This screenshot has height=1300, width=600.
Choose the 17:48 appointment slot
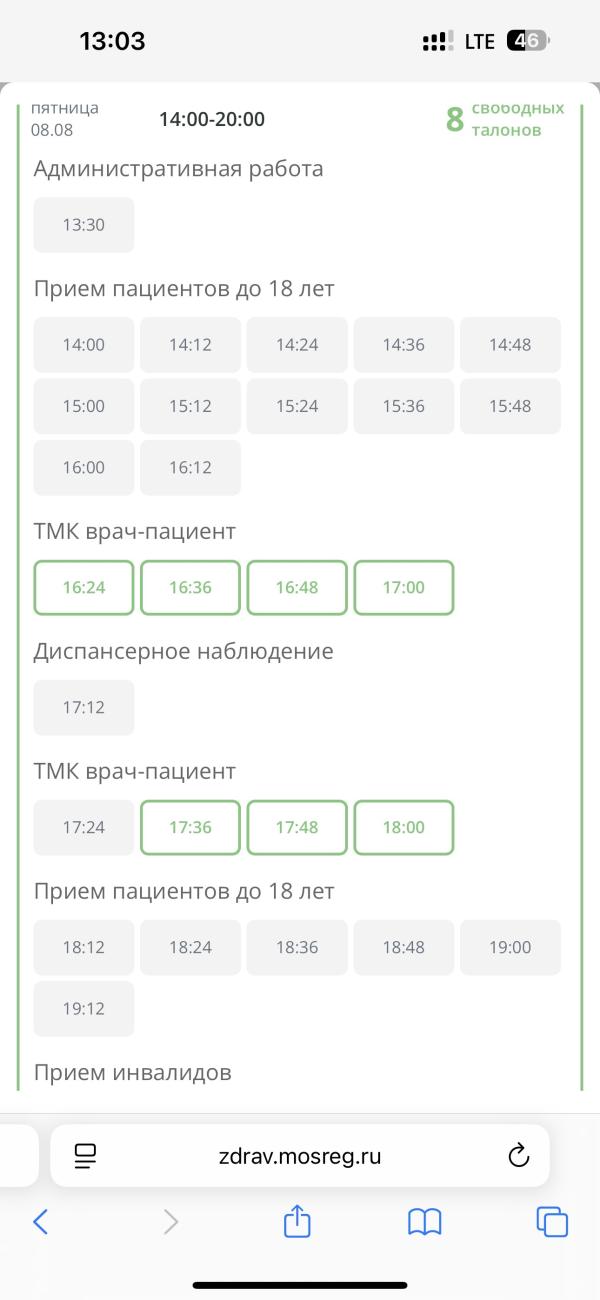297,828
